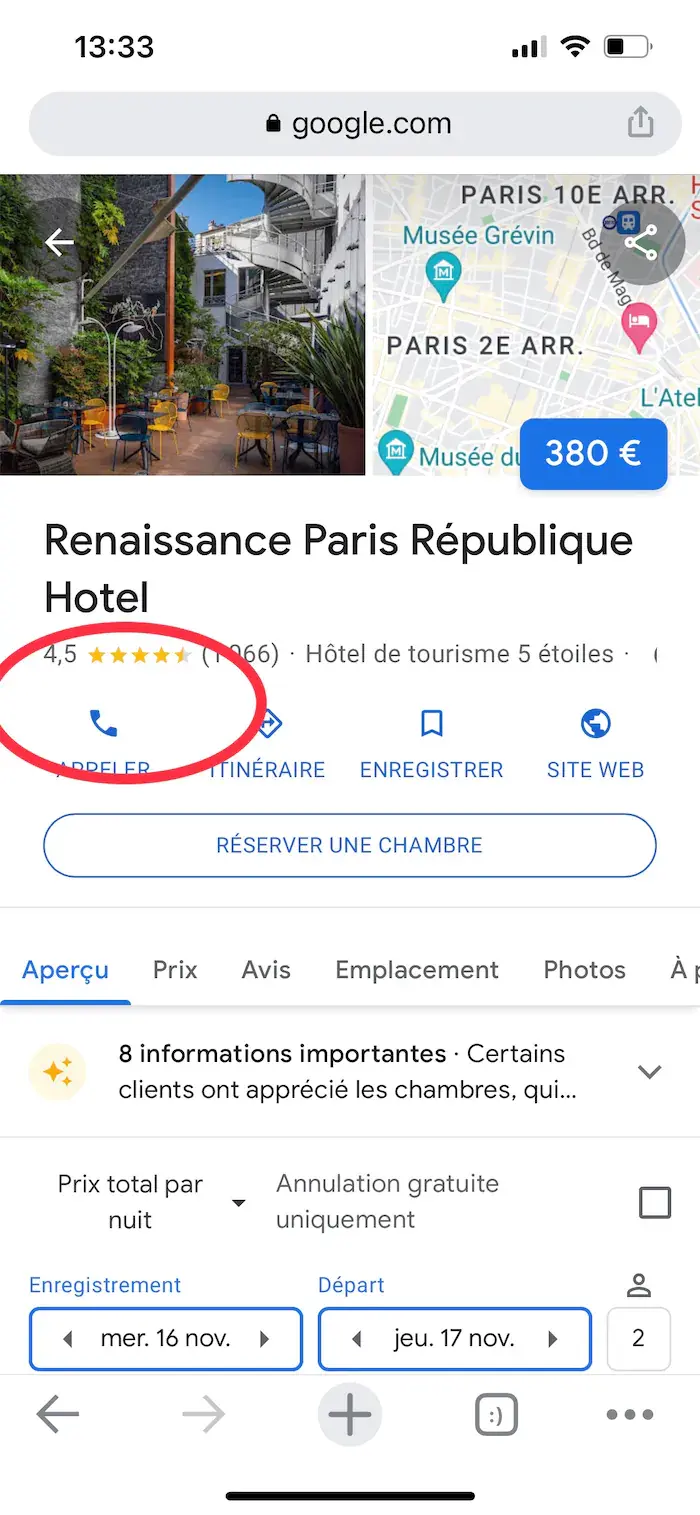
Task: Open the hotel's Site Web
Action: 595,742
